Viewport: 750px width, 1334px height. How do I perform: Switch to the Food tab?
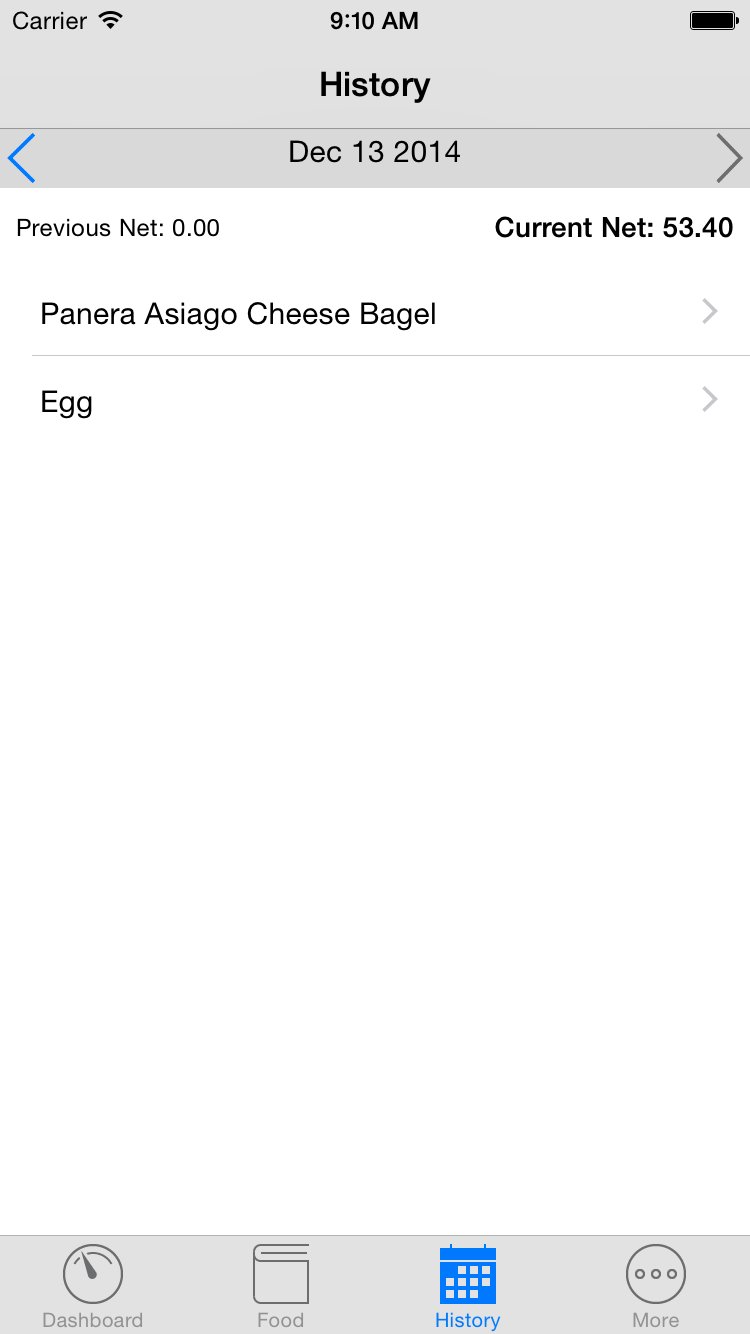(x=280, y=1286)
